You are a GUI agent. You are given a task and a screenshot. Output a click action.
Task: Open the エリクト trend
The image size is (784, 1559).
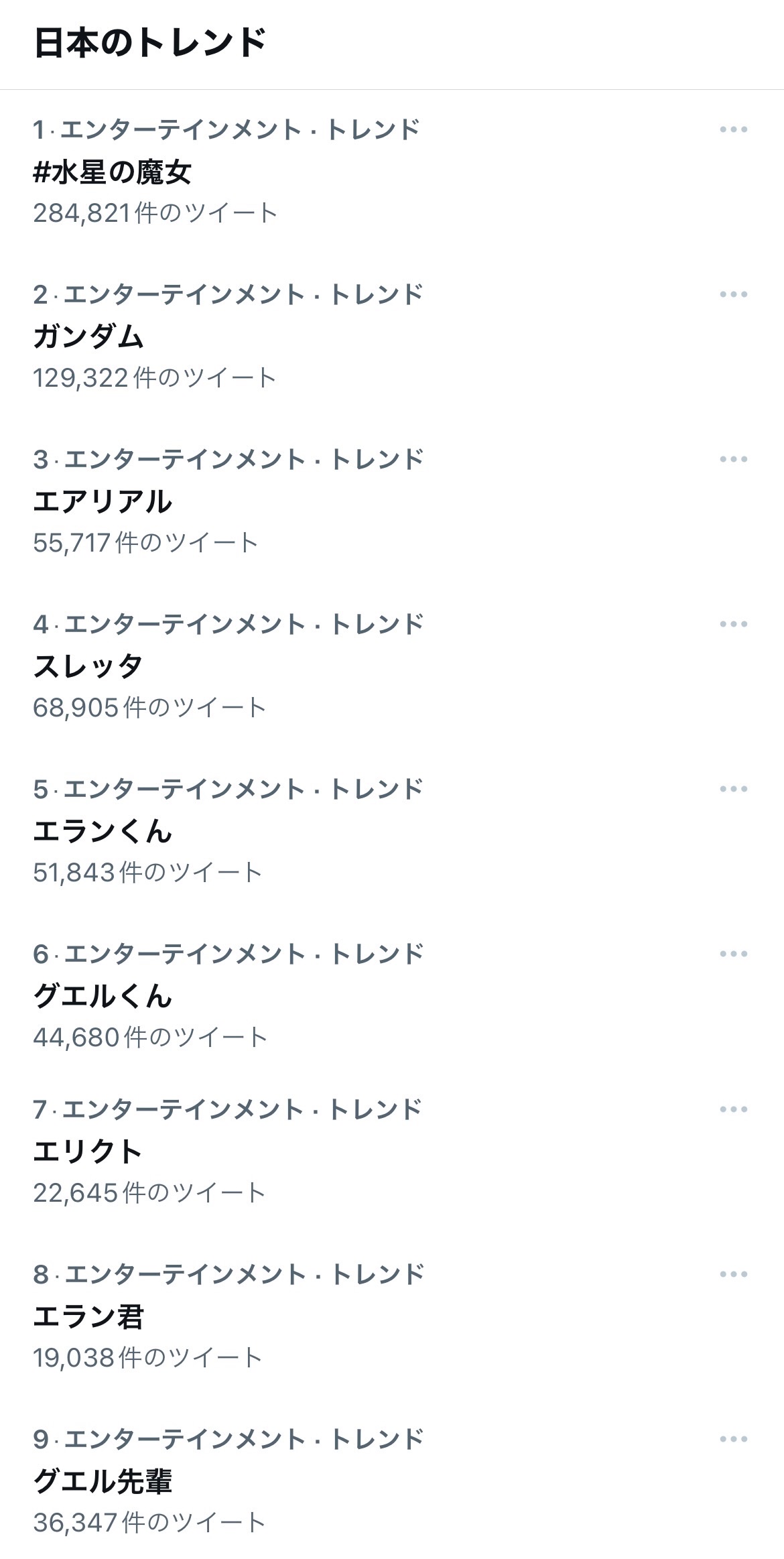click(88, 1151)
